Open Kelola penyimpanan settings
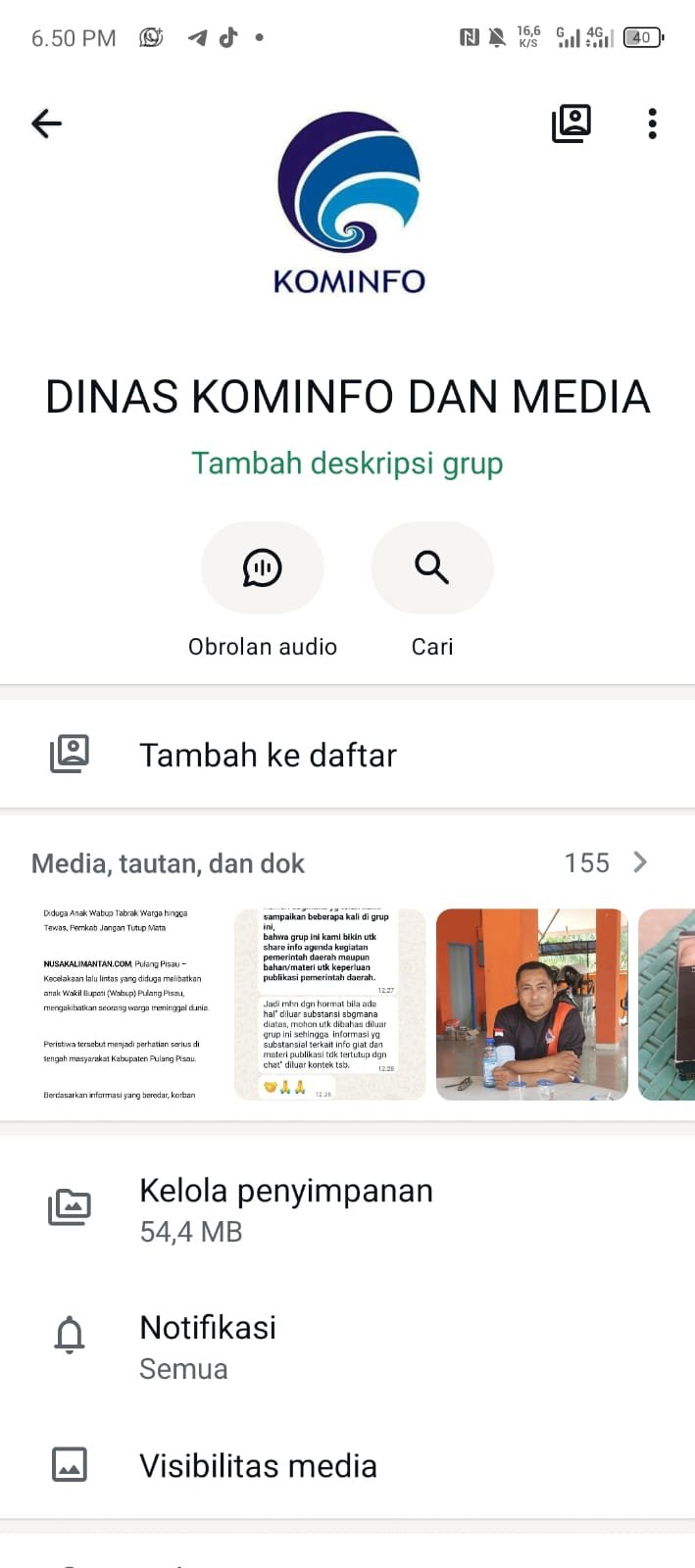 347,1209
